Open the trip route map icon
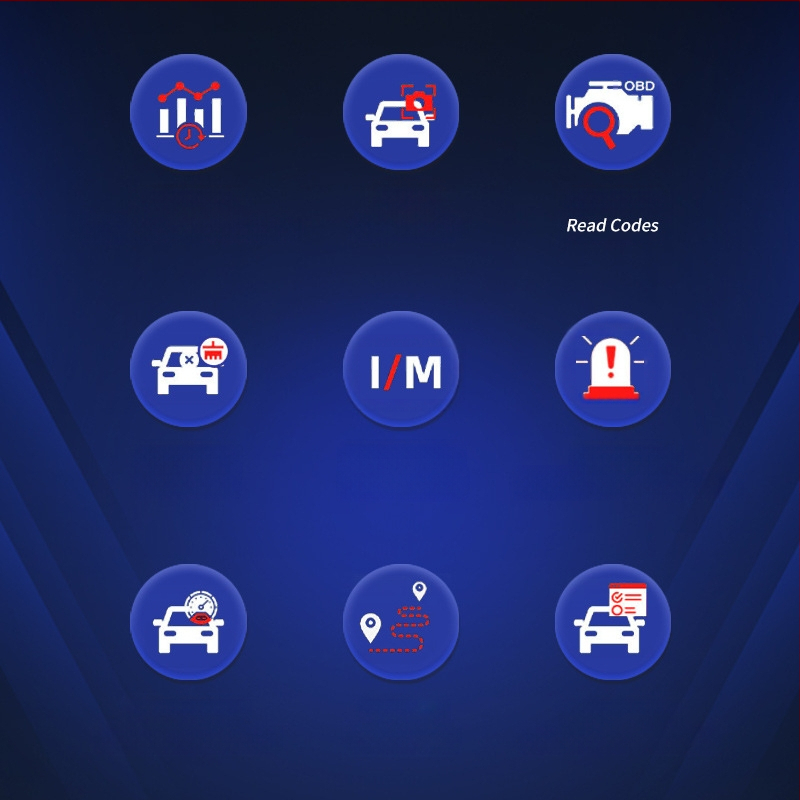 (x=400, y=622)
